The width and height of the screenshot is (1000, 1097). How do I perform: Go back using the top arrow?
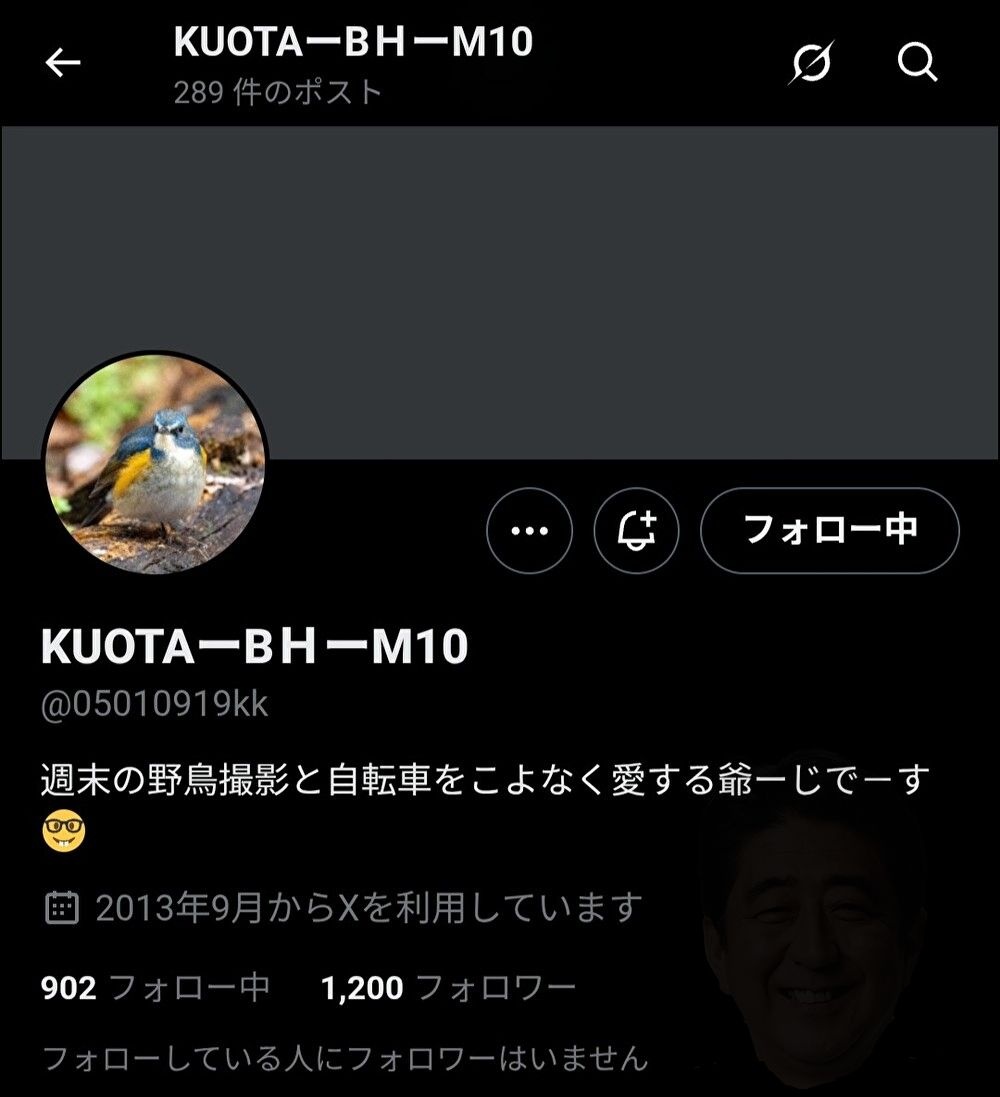[x=62, y=63]
